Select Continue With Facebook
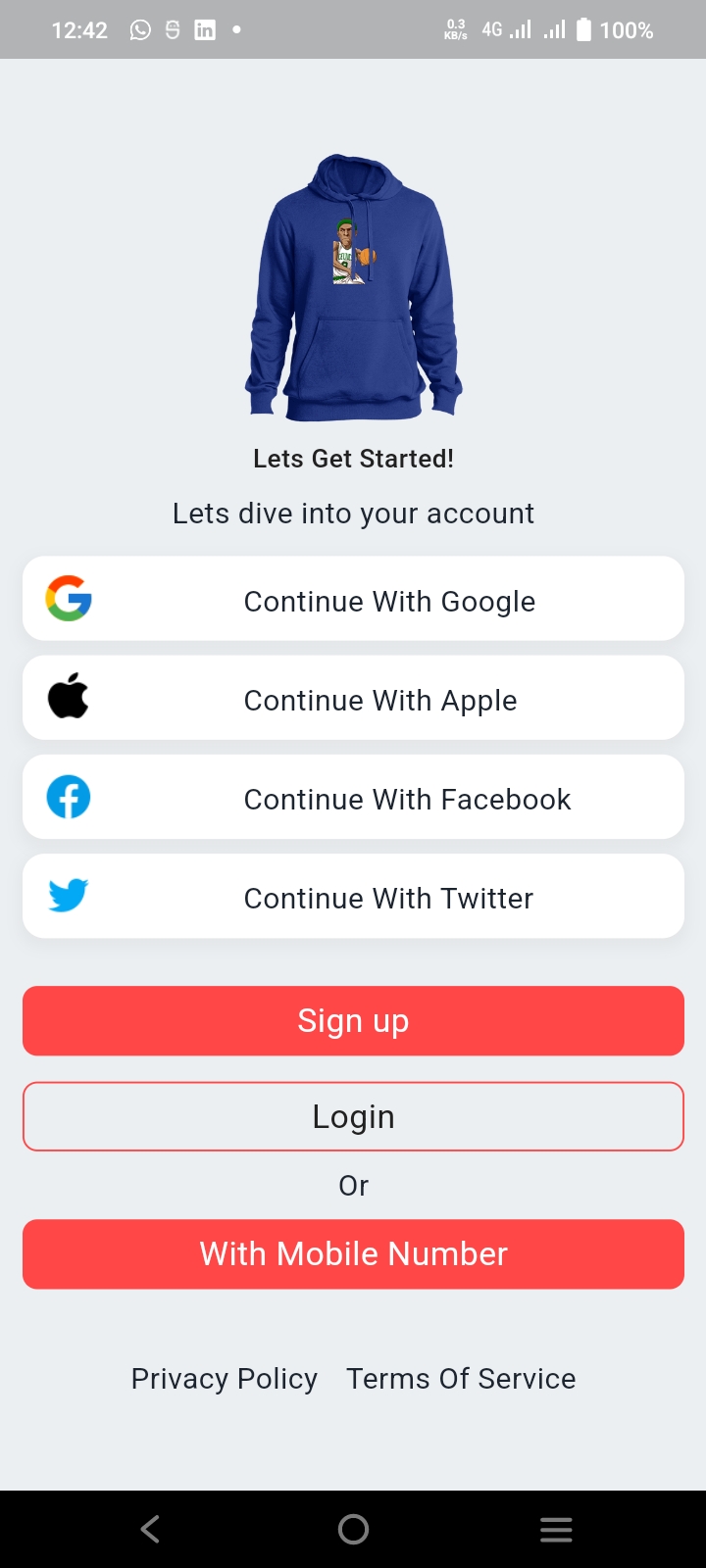 point(353,797)
